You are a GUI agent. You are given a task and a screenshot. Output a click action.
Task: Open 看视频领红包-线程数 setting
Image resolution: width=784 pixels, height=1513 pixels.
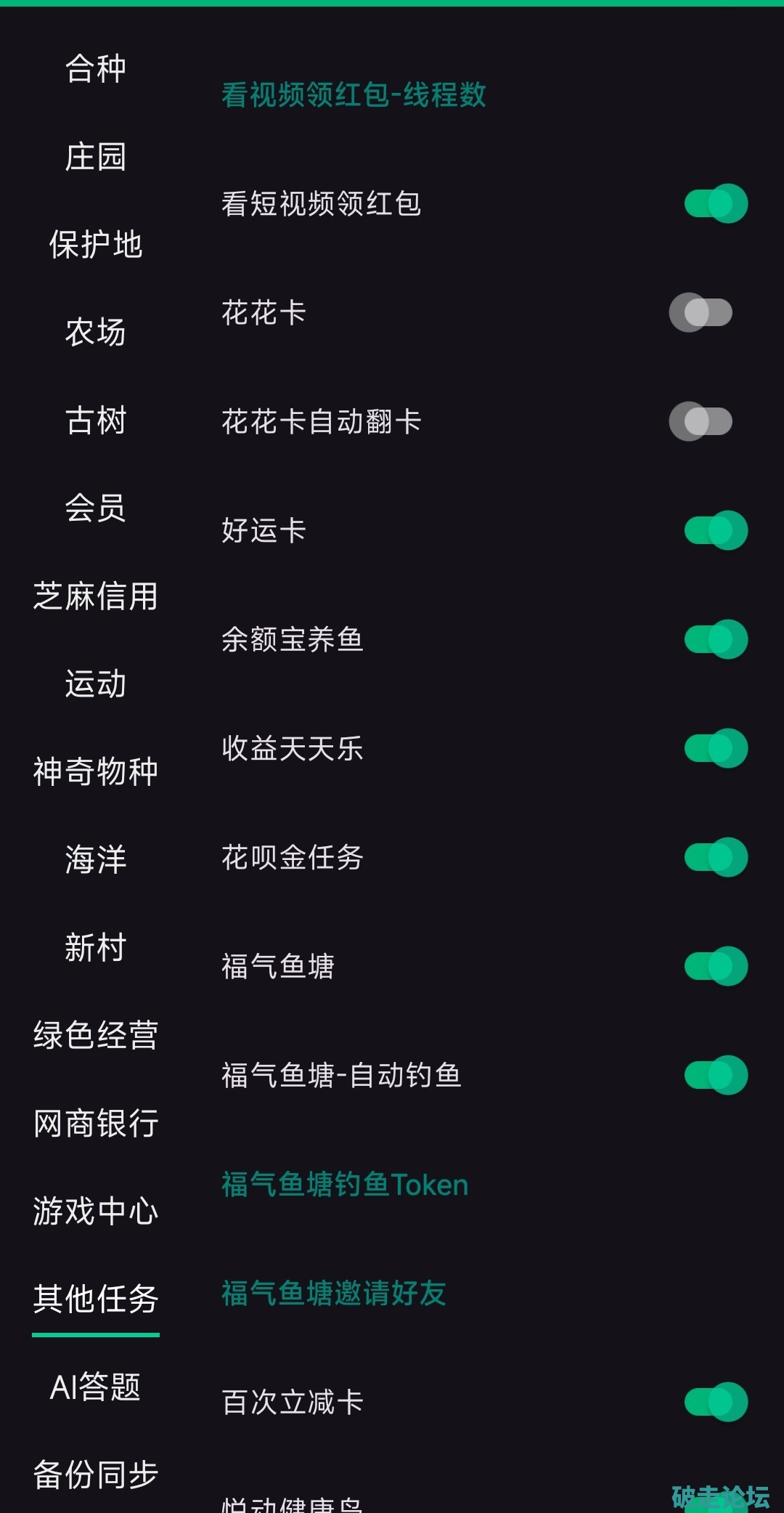click(354, 95)
